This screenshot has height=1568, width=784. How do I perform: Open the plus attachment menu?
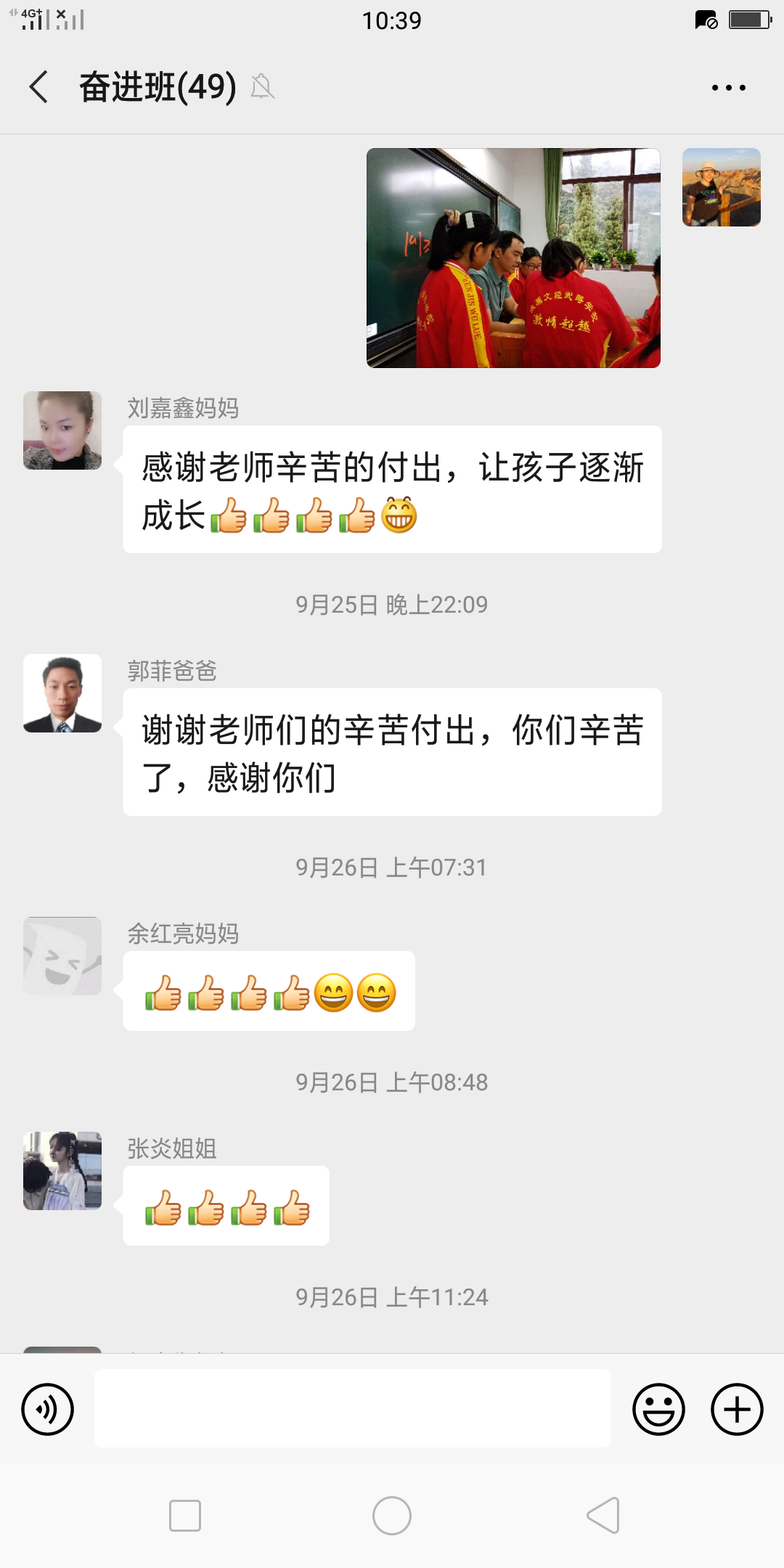pyautogui.click(x=737, y=1409)
